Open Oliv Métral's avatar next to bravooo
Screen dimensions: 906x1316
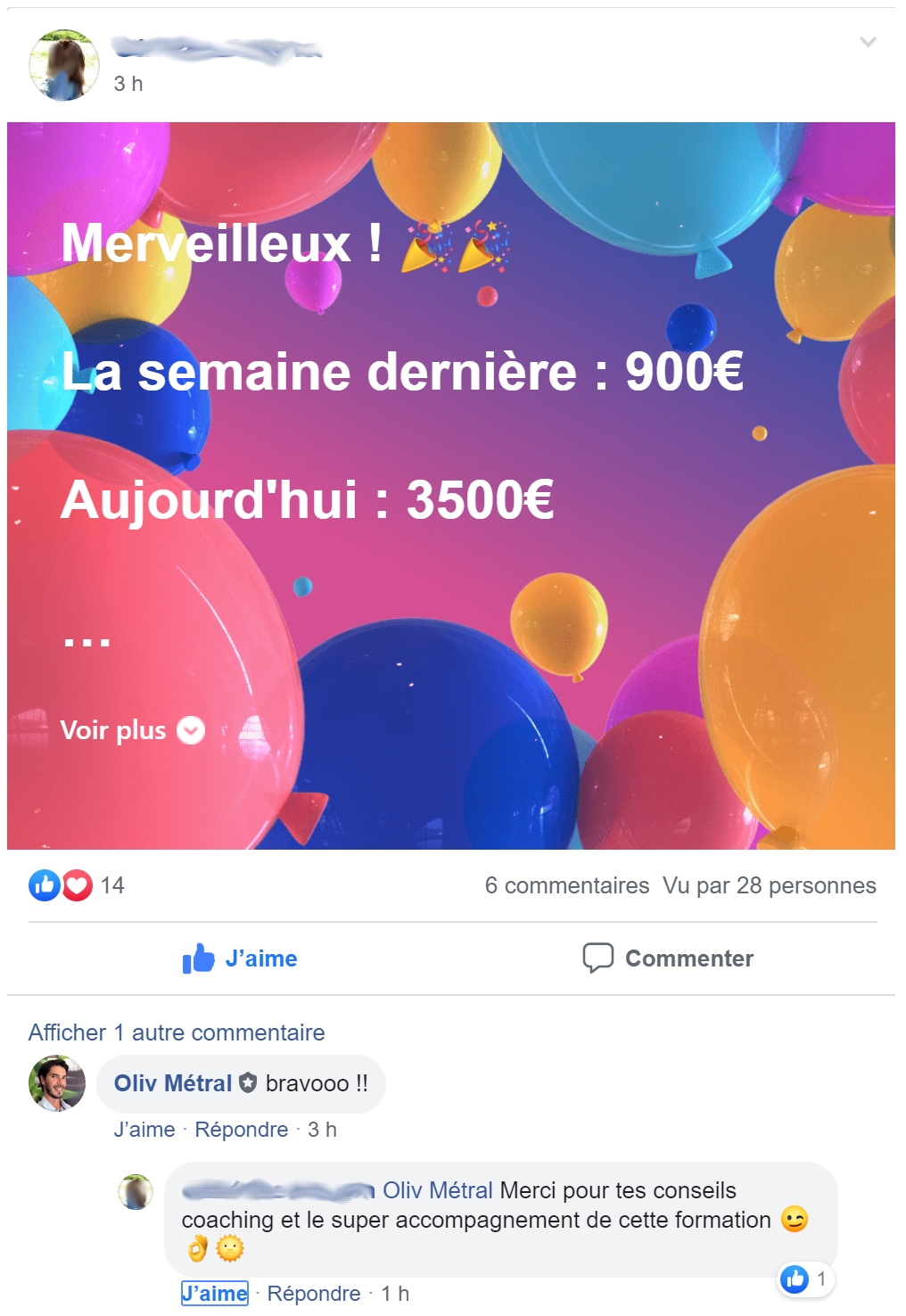click(x=57, y=1083)
